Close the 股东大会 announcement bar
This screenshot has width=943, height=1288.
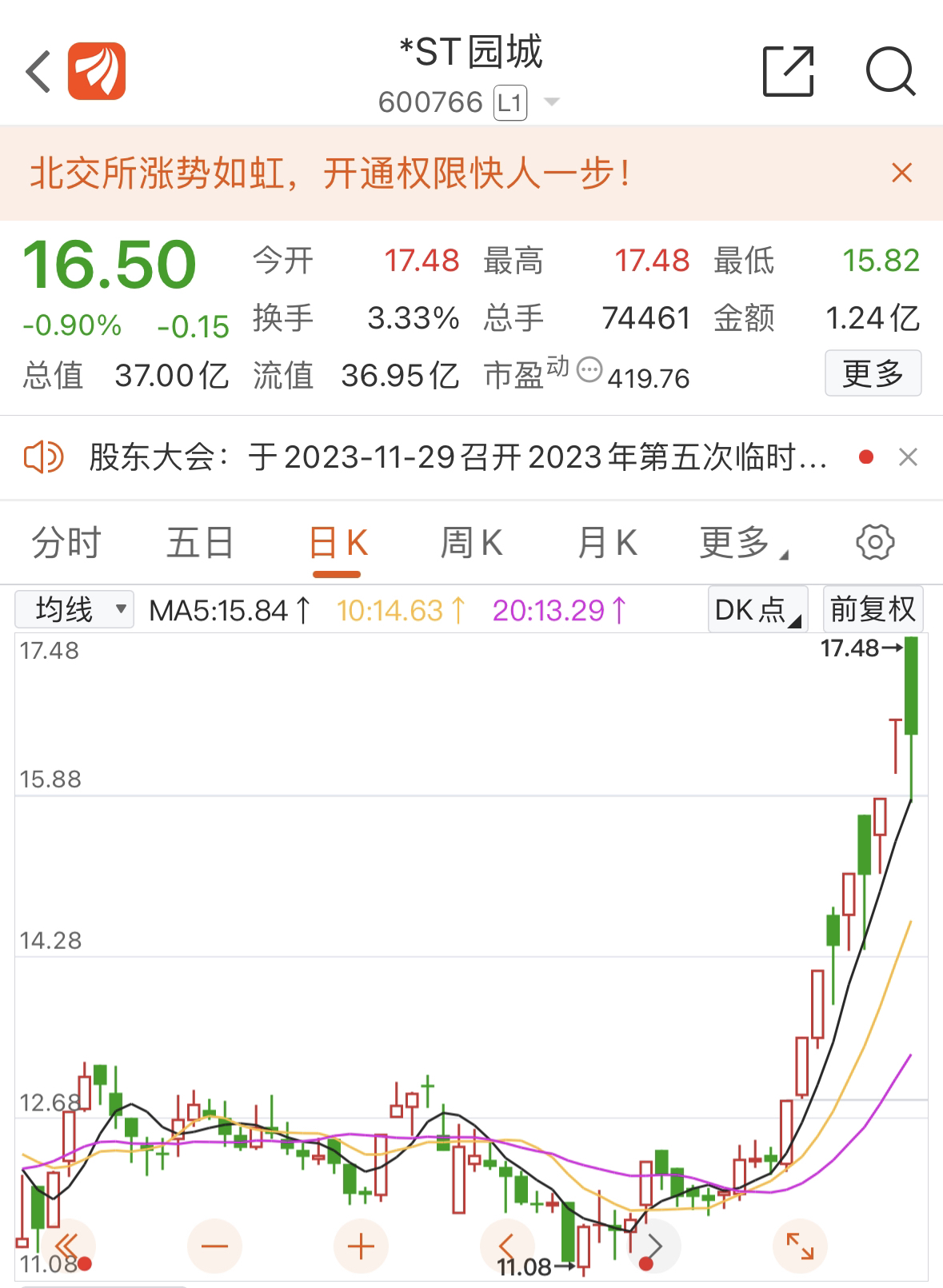[908, 458]
